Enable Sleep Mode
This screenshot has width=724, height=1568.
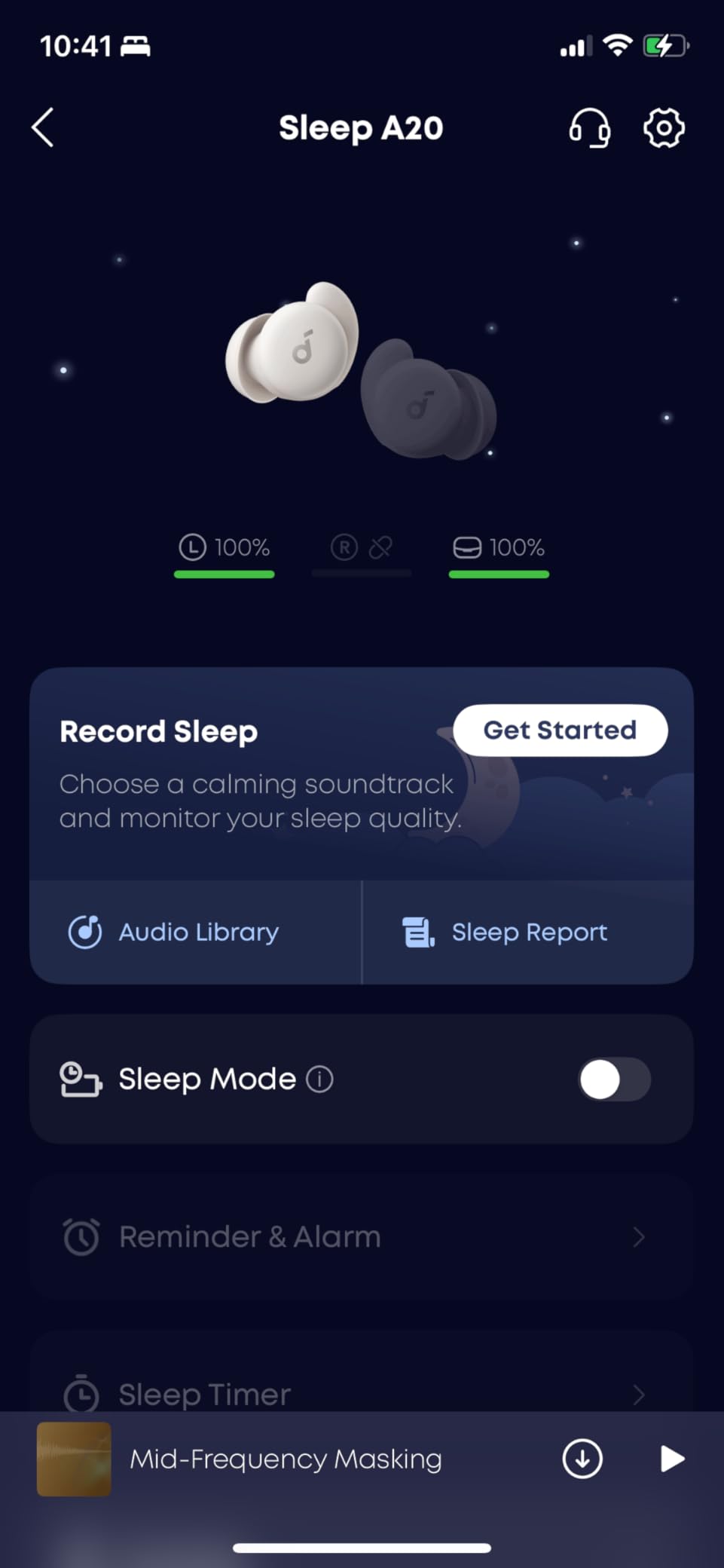[x=612, y=1079]
